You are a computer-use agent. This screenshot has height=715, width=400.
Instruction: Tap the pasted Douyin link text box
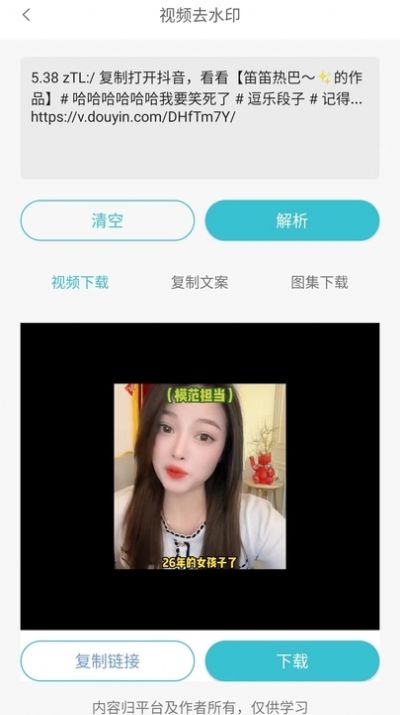200,118
